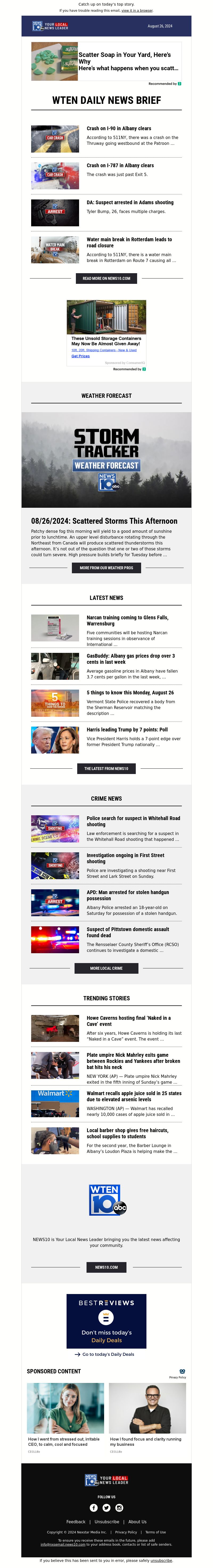Open 'Harris leading Trump by 7 points' article

point(127,729)
